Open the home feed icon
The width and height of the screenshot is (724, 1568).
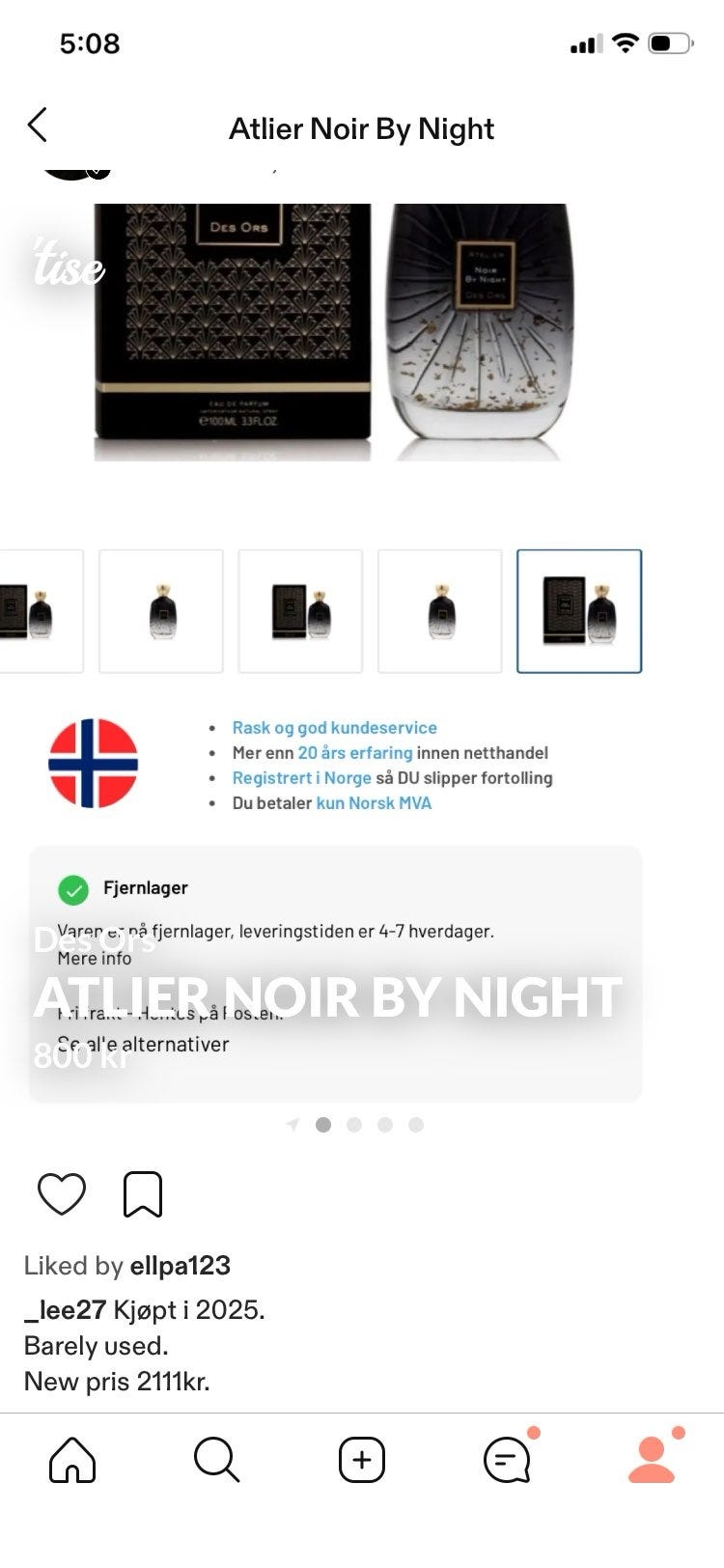70,1460
